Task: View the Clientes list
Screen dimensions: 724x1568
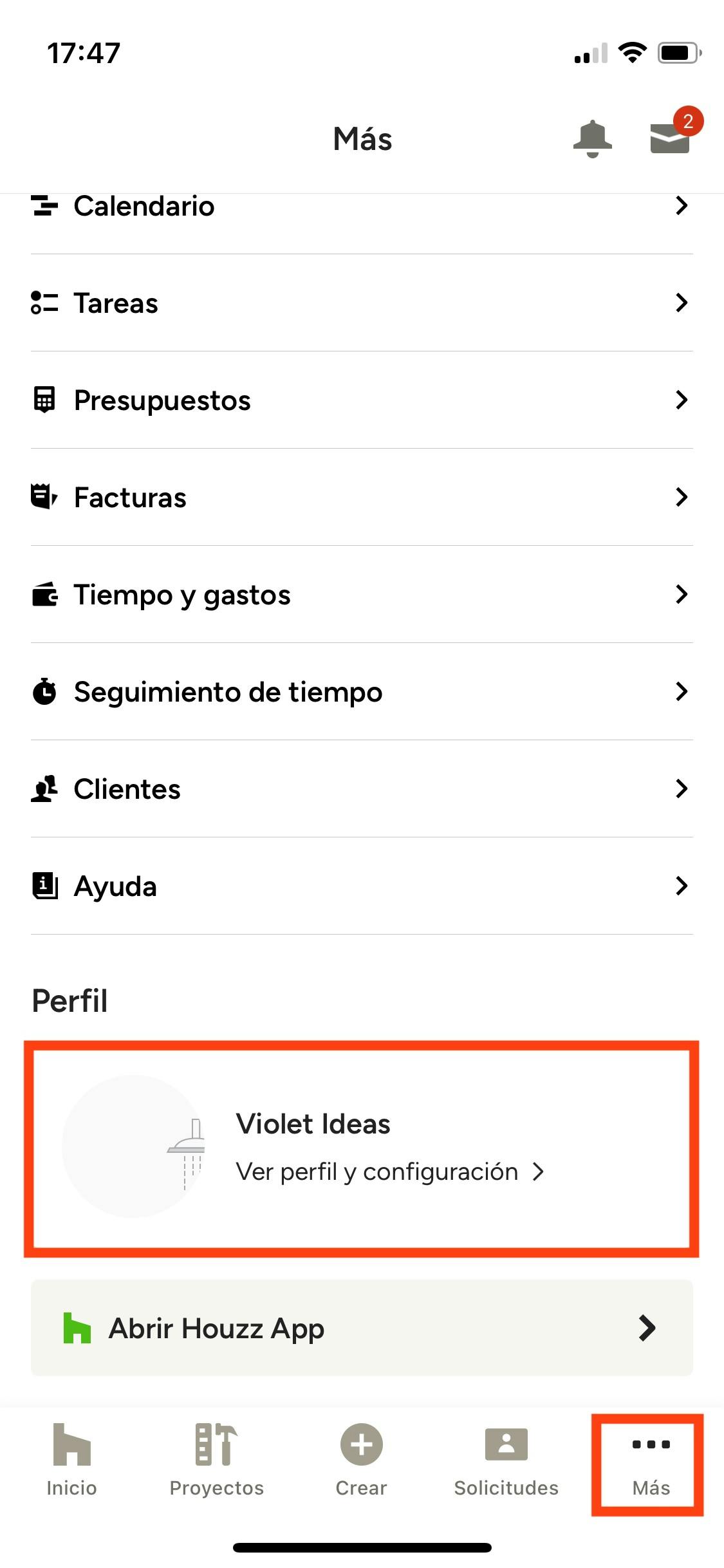Action: tap(362, 789)
